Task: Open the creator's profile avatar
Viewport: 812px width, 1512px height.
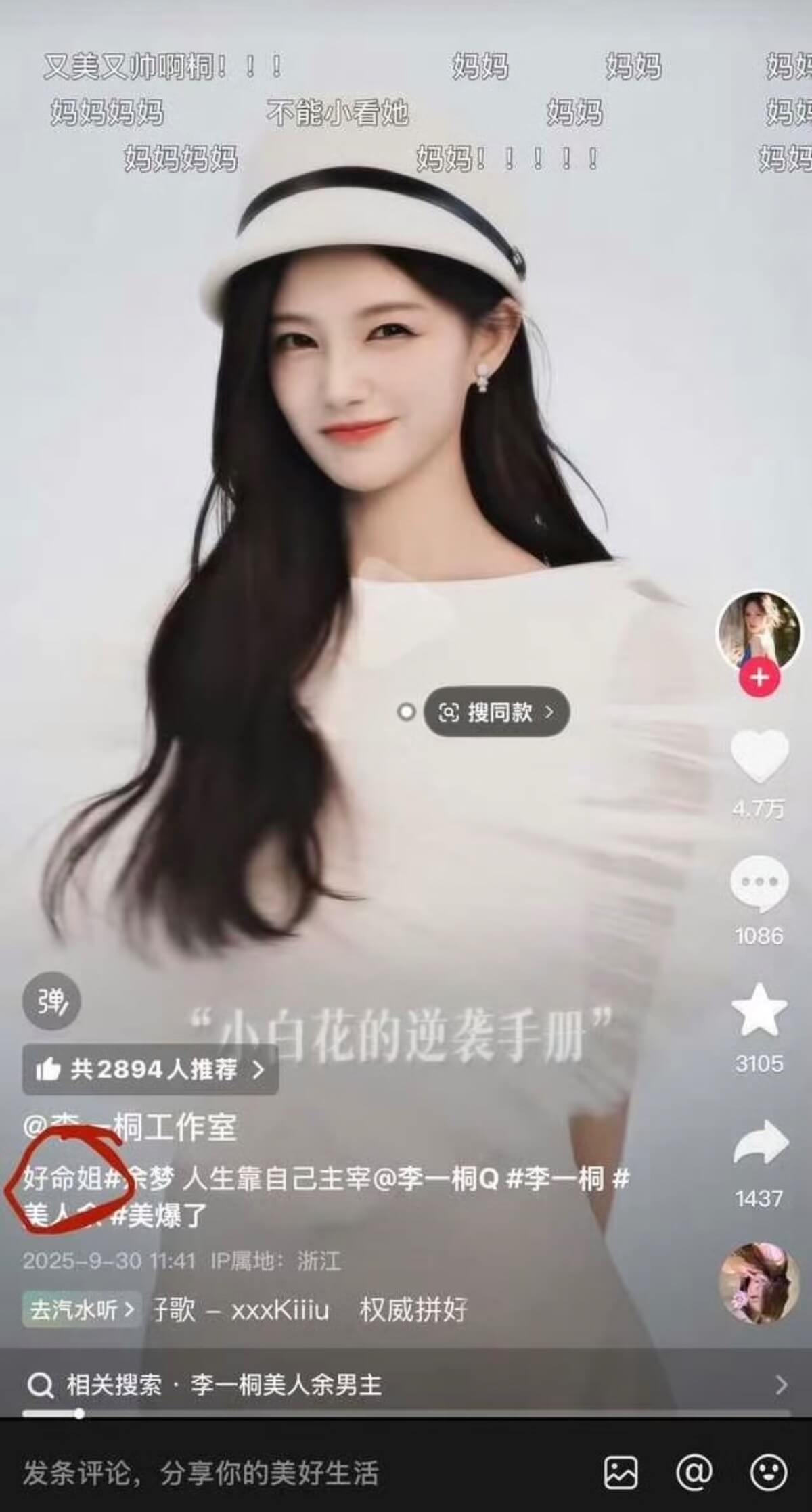Action: (759, 631)
